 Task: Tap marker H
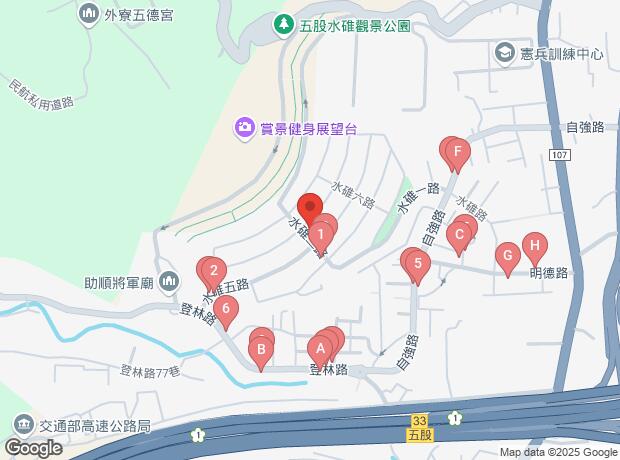[535, 245]
